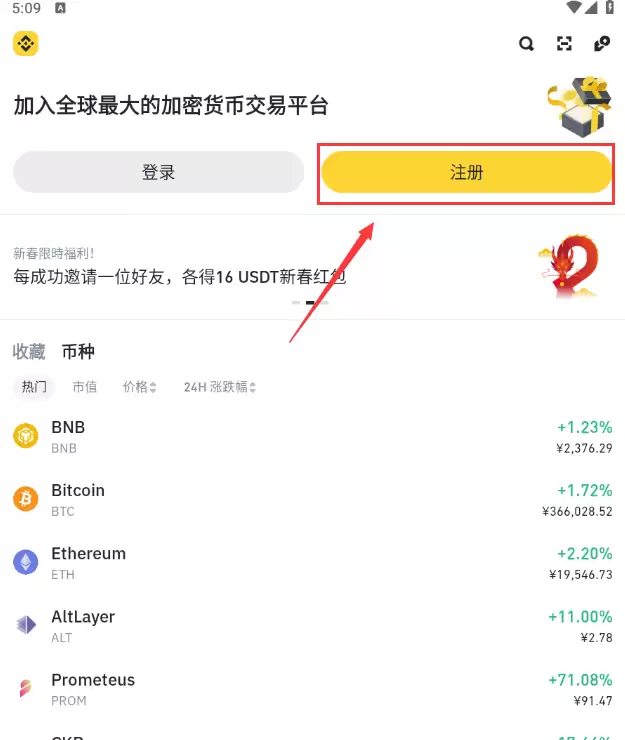
Task: Open the Bitcoin coin row
Action: 312,499
